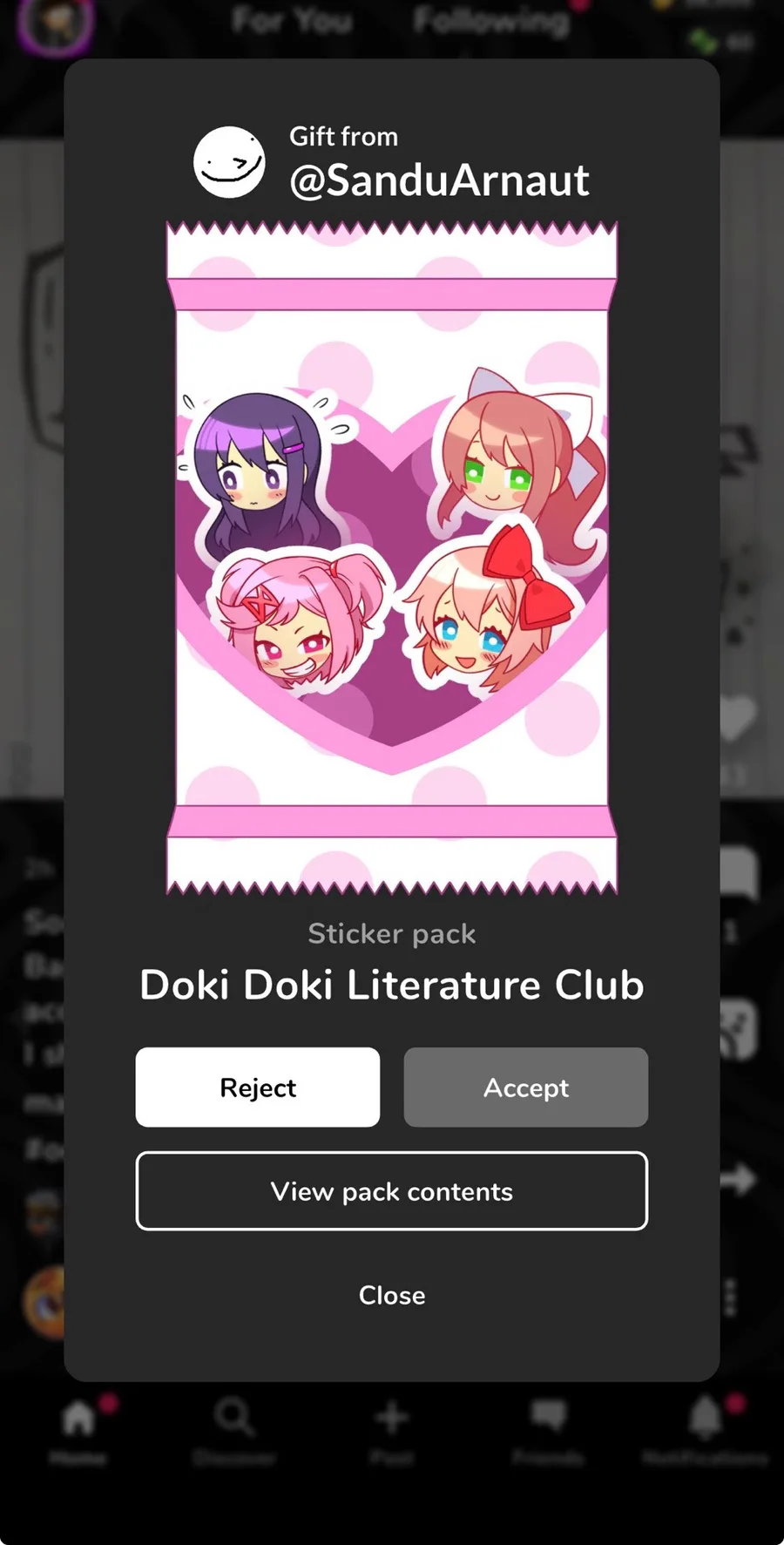Reject the sticker pack gift
The width and height of the screenshot is (784, 1545).
coord(258,1087)
